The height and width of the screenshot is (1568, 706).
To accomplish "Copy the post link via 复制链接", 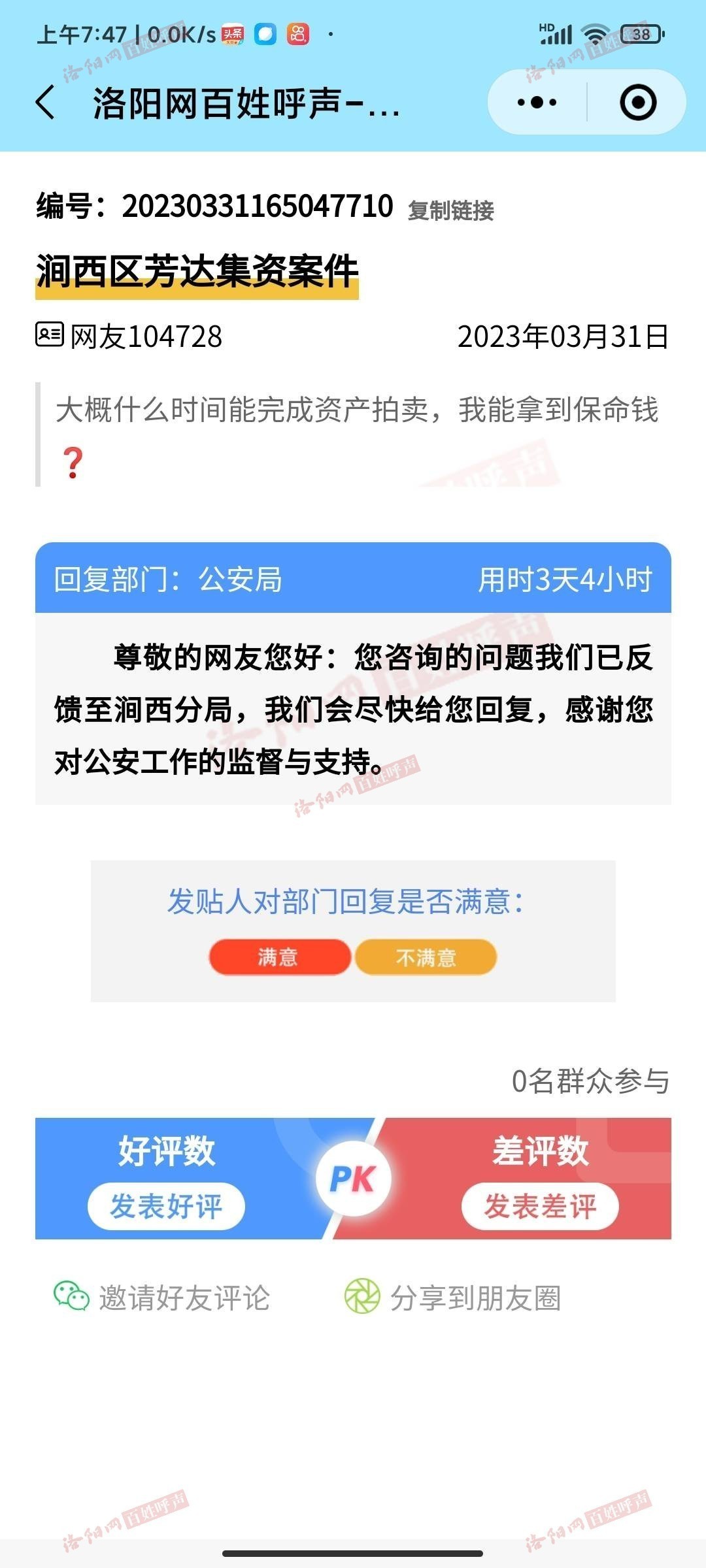I will tap(450, 210).
